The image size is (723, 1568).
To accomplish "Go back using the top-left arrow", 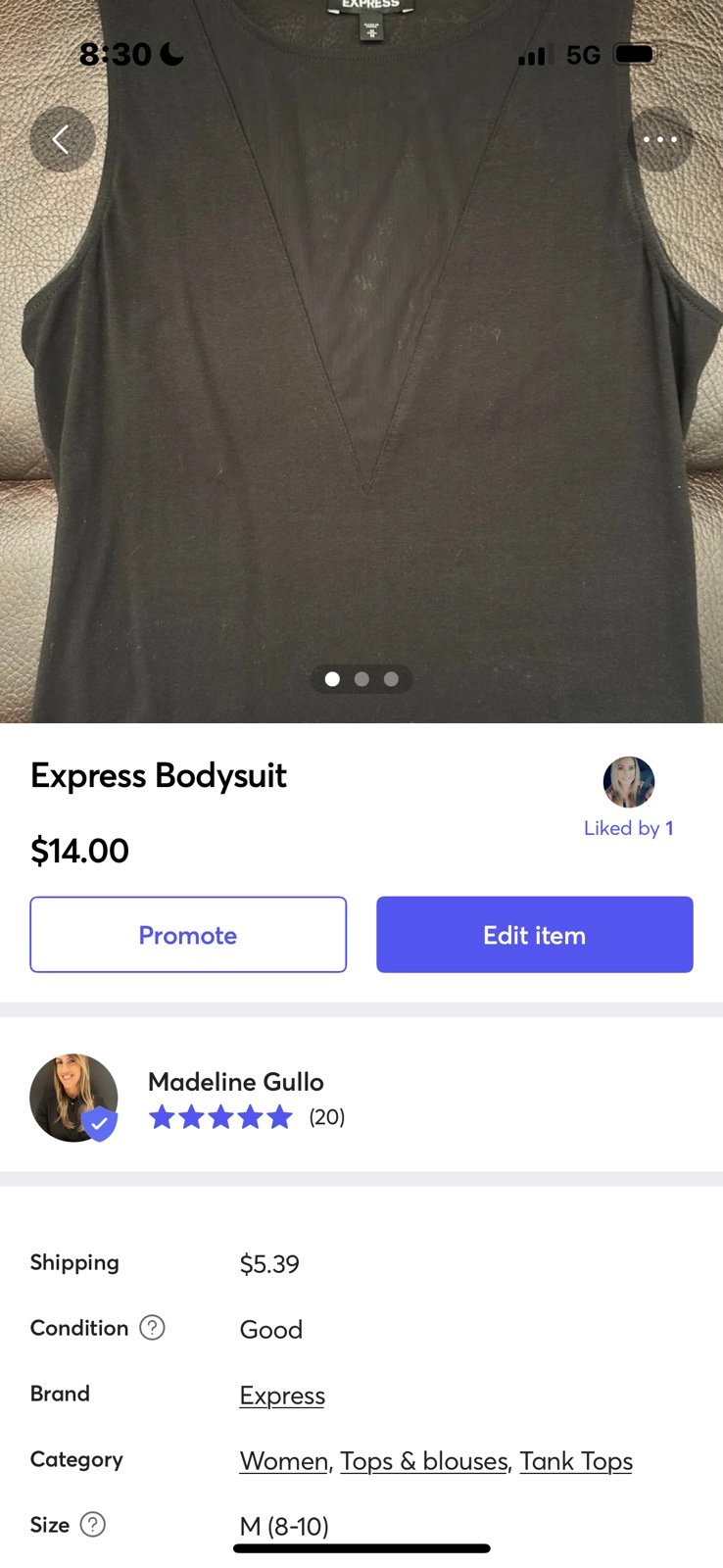I will (x=62, y=139).
